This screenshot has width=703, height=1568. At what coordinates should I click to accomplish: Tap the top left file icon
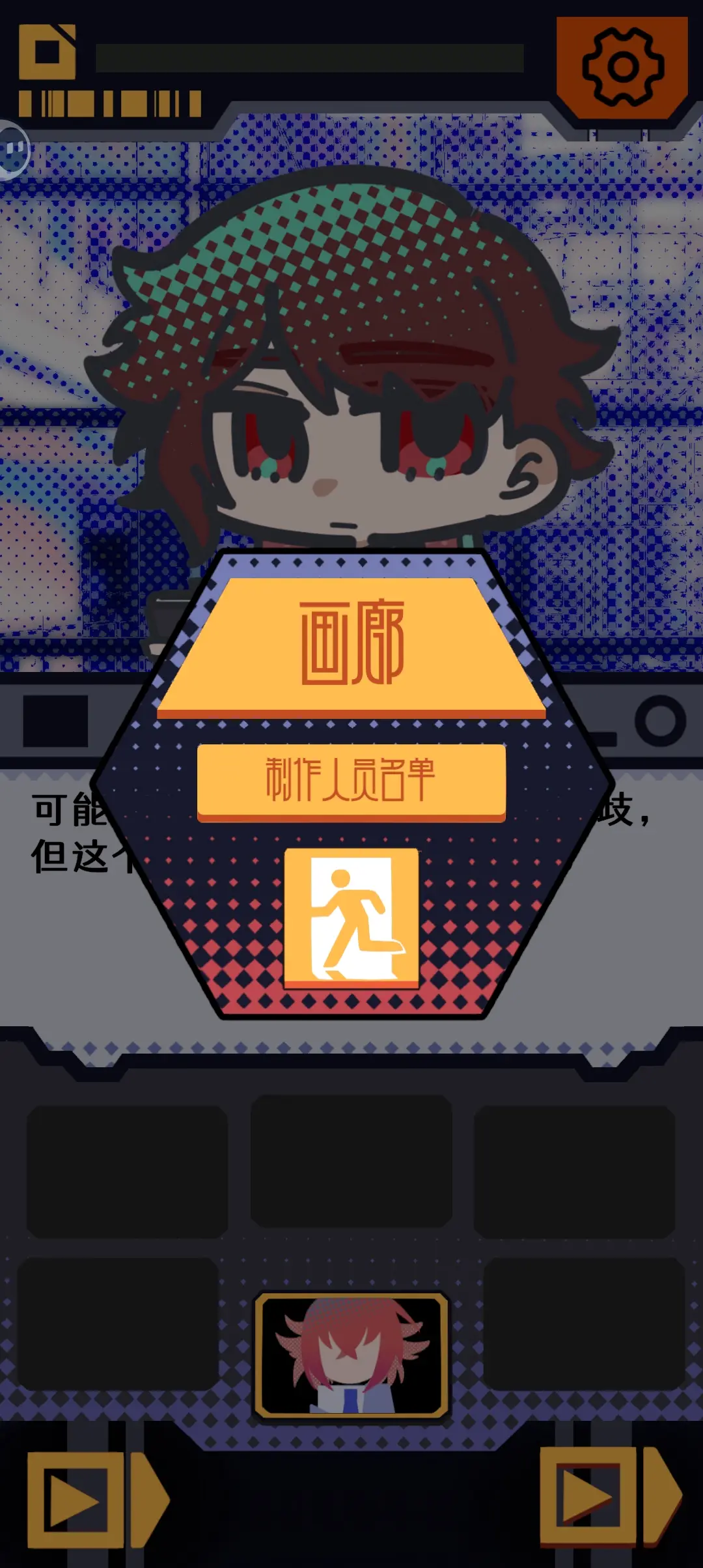tap(47, 52)
